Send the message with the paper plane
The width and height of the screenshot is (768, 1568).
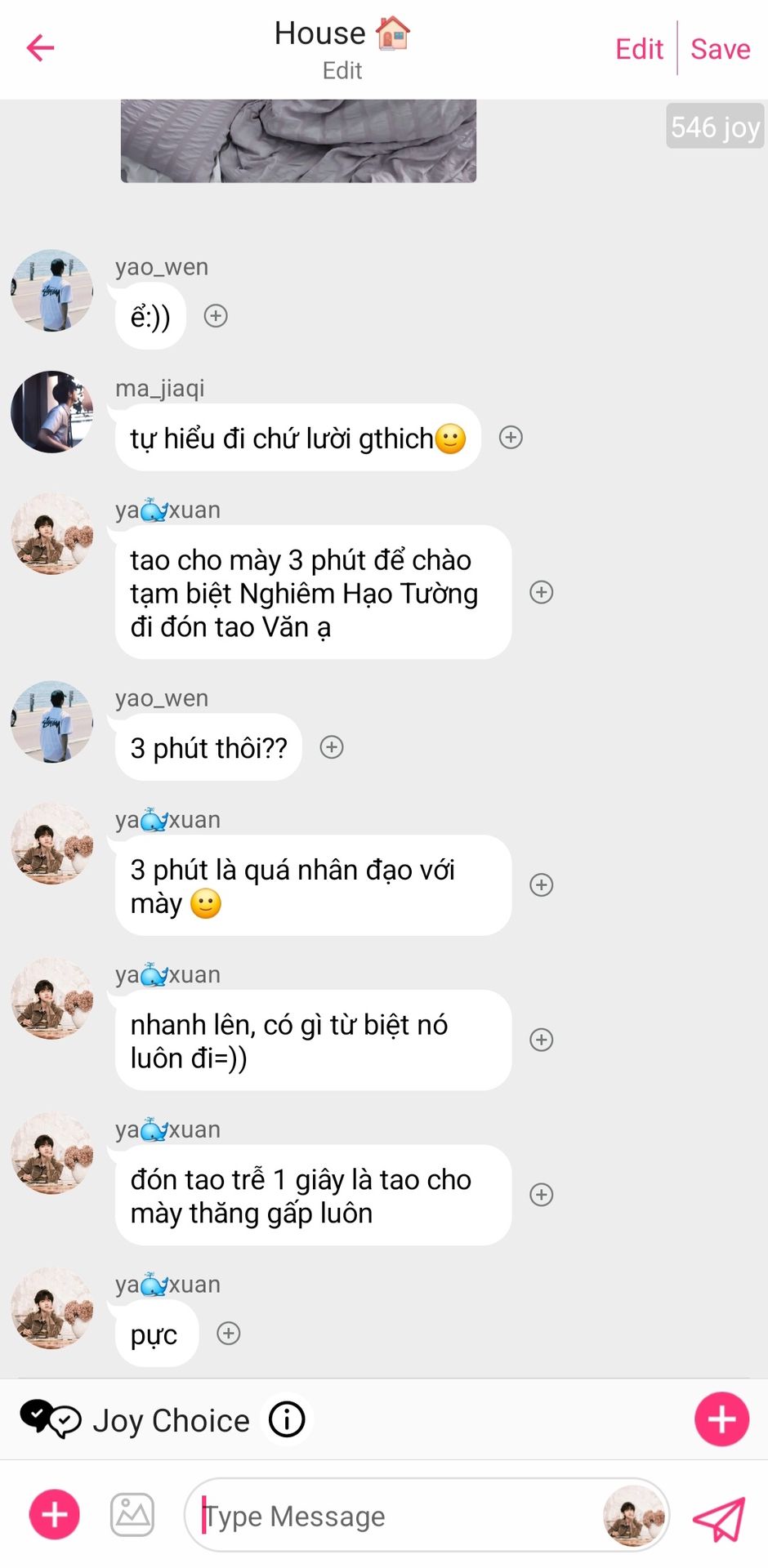[x=719, y=1518]
